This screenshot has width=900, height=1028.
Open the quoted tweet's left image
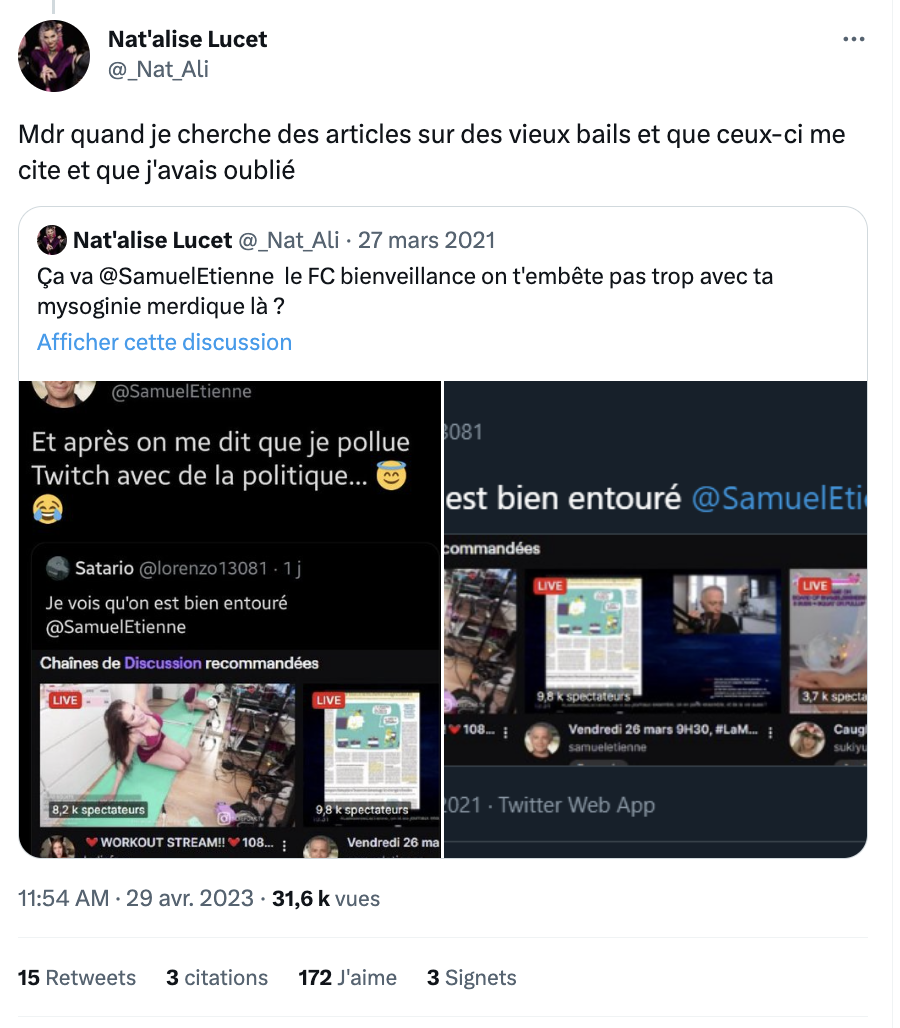coord(230,619)
